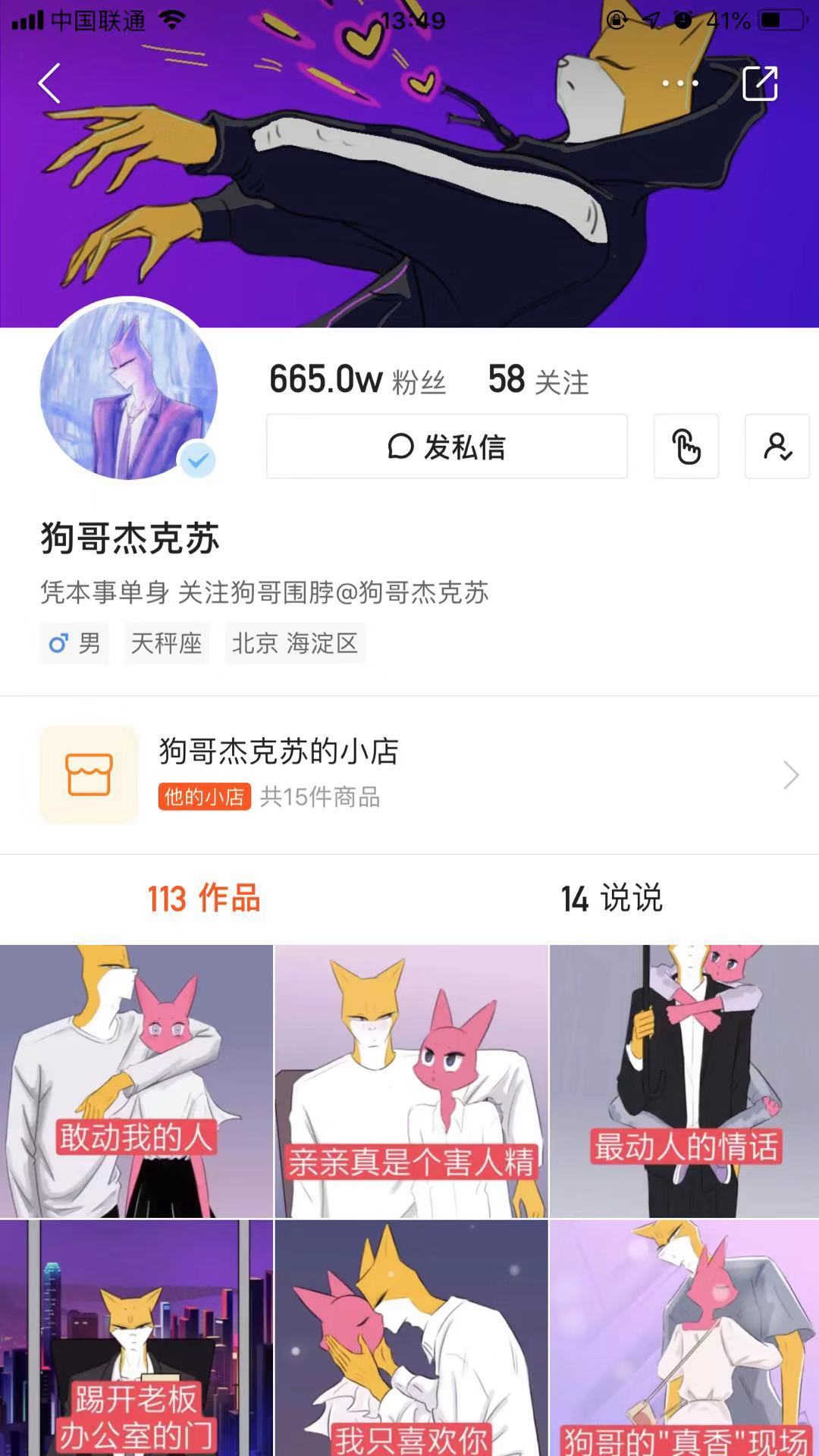View the 665.0w 粉丝 followers list
Screen dimensions: 819x1456
point(358,379)
